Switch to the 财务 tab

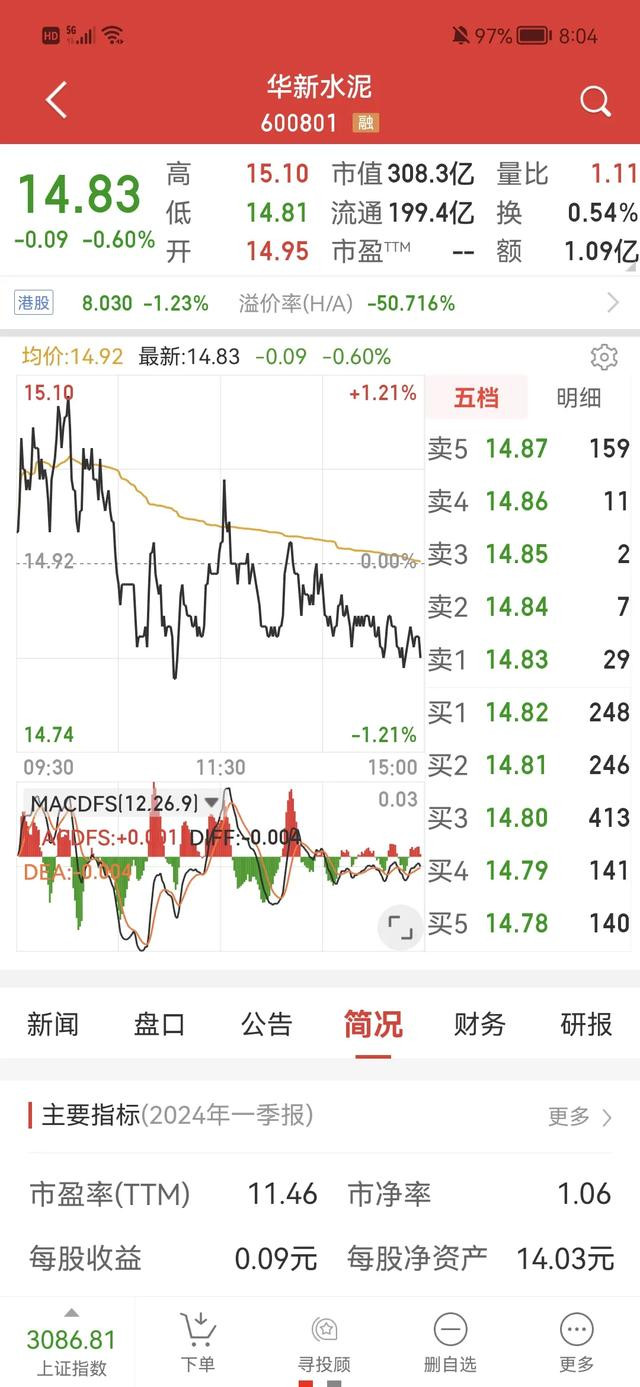(x=479, y=1024)
